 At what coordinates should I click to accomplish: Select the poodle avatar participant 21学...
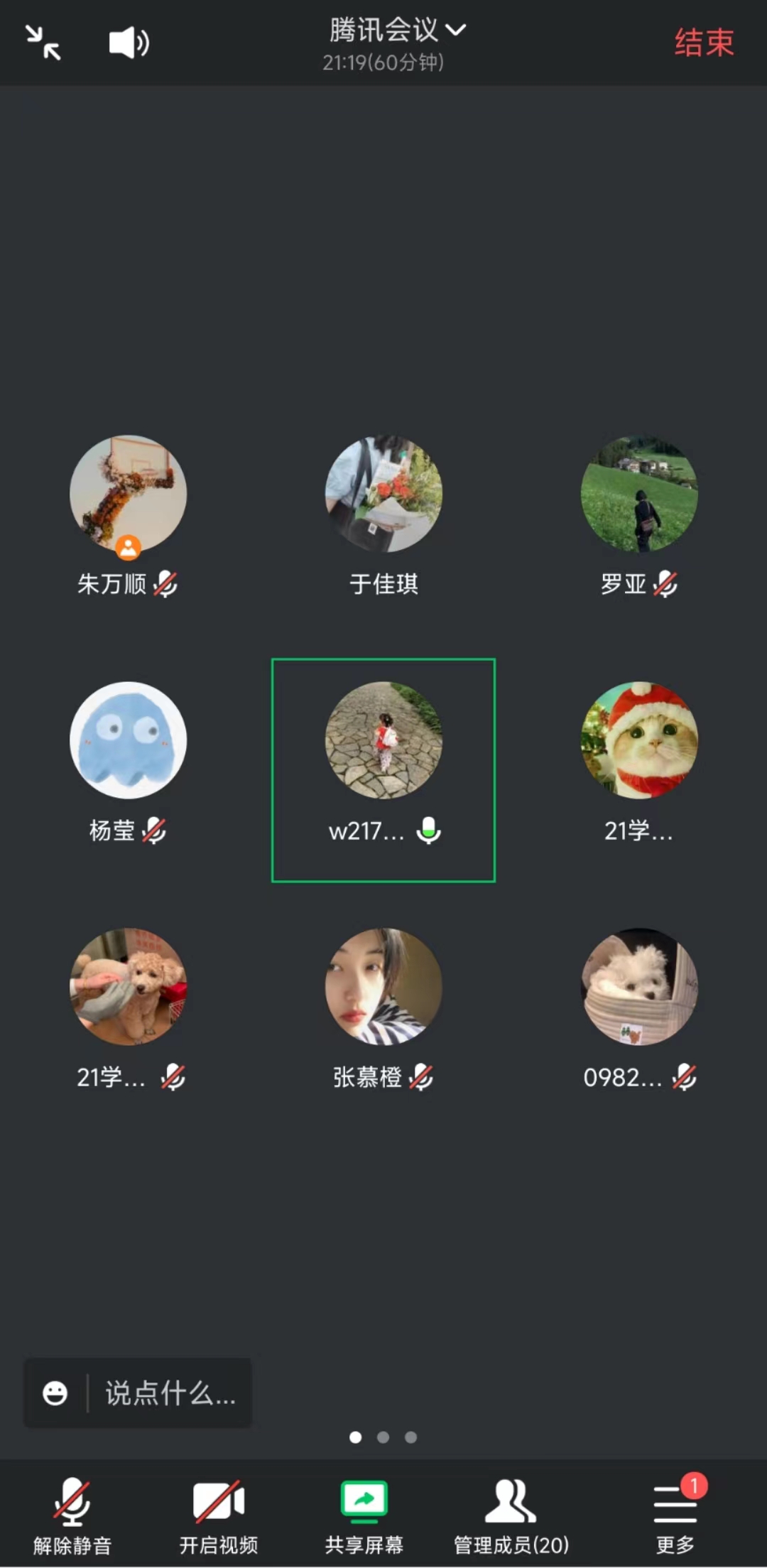[x=128, y=987]
